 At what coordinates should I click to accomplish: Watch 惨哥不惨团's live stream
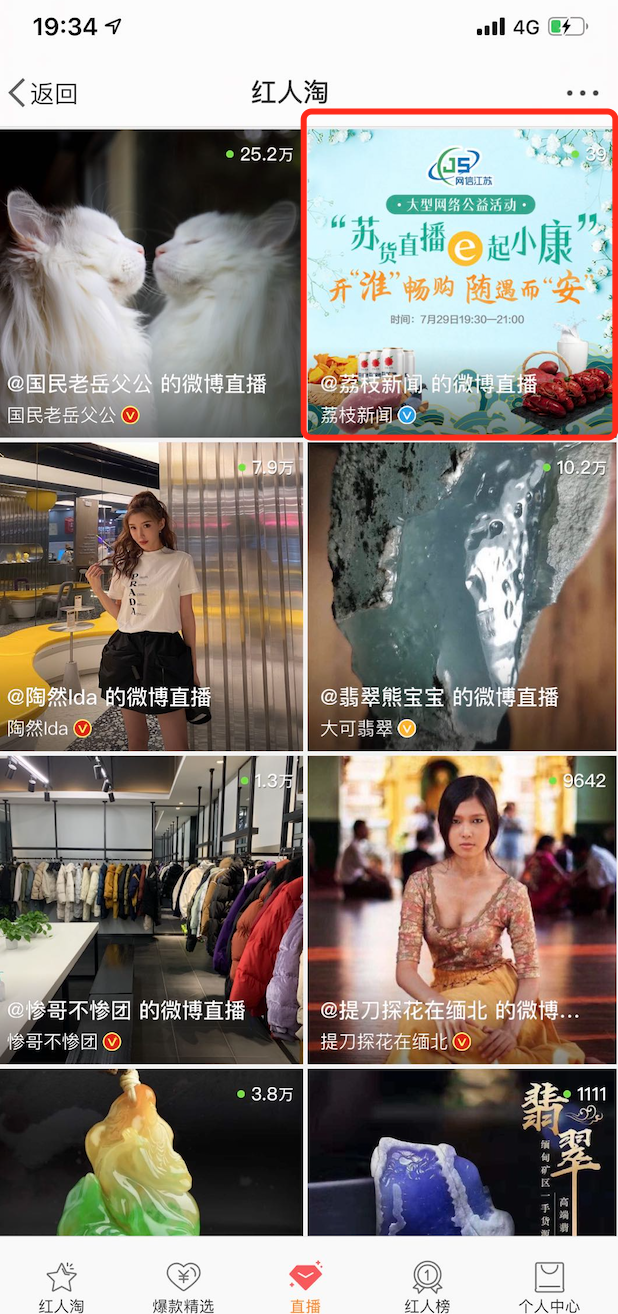tap(150, 908)
